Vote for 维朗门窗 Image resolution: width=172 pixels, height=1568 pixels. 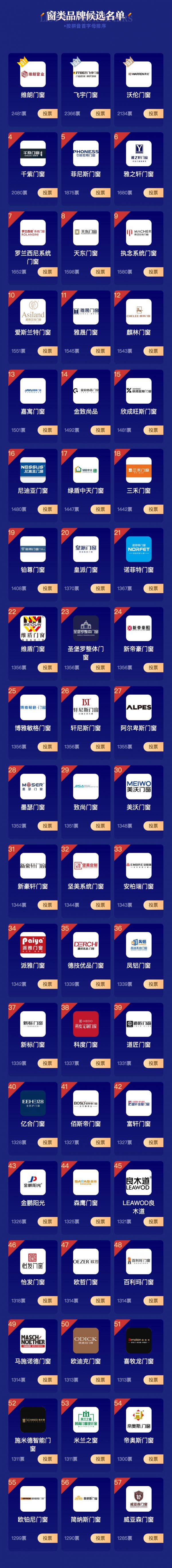(x=47, y=114)
